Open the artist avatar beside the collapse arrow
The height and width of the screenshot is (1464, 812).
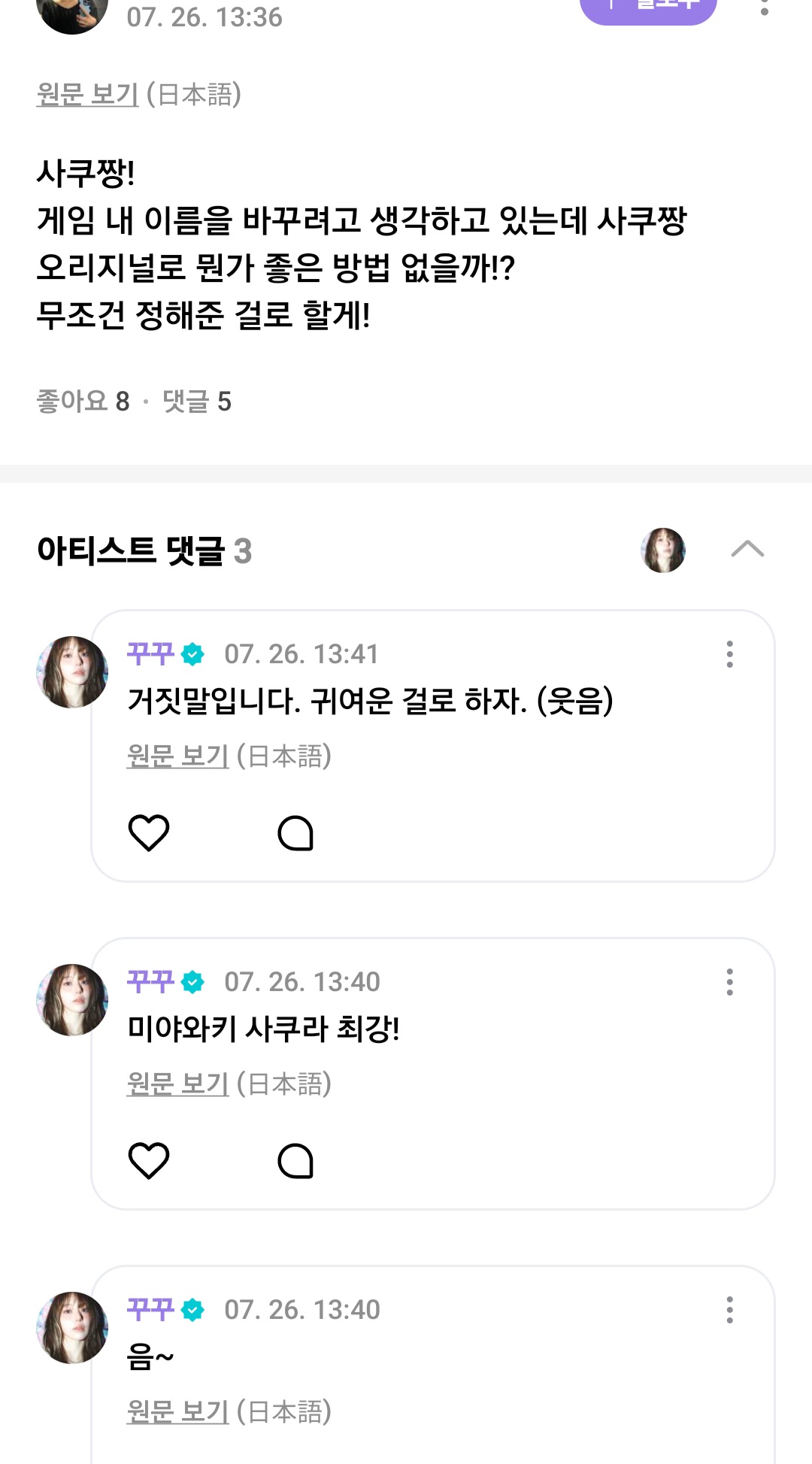click(663, 550)
